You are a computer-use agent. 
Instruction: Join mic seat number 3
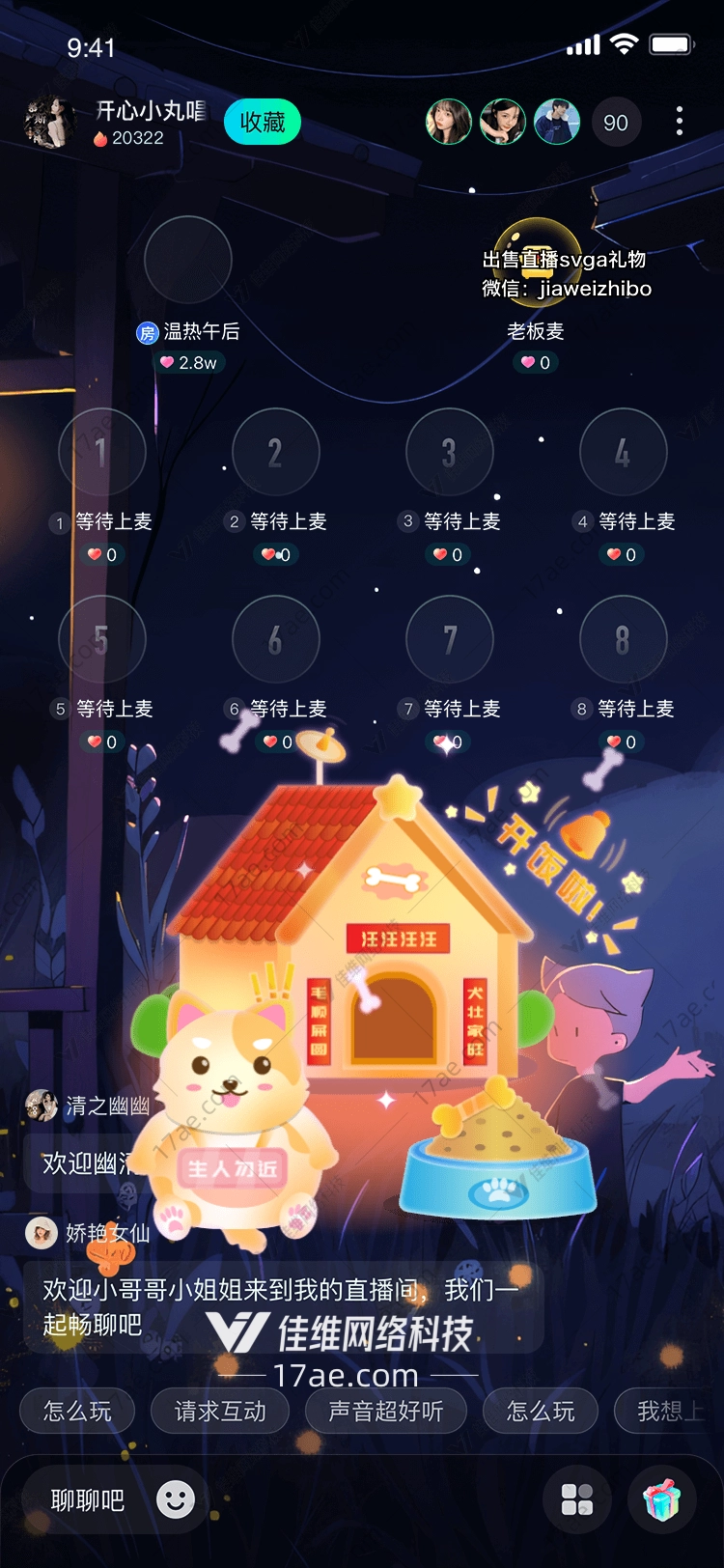pos(449,452)
